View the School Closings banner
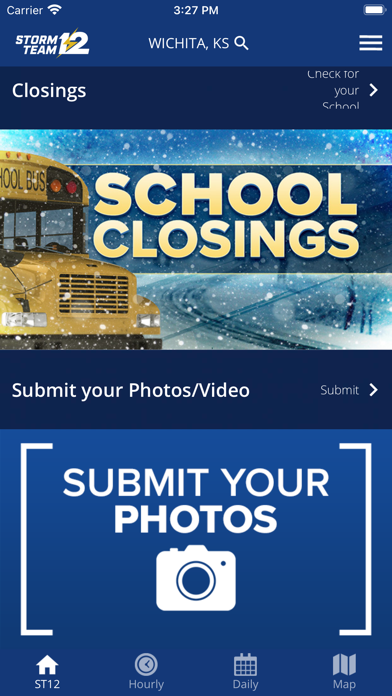The image size is (392, 696). (196, 239)
